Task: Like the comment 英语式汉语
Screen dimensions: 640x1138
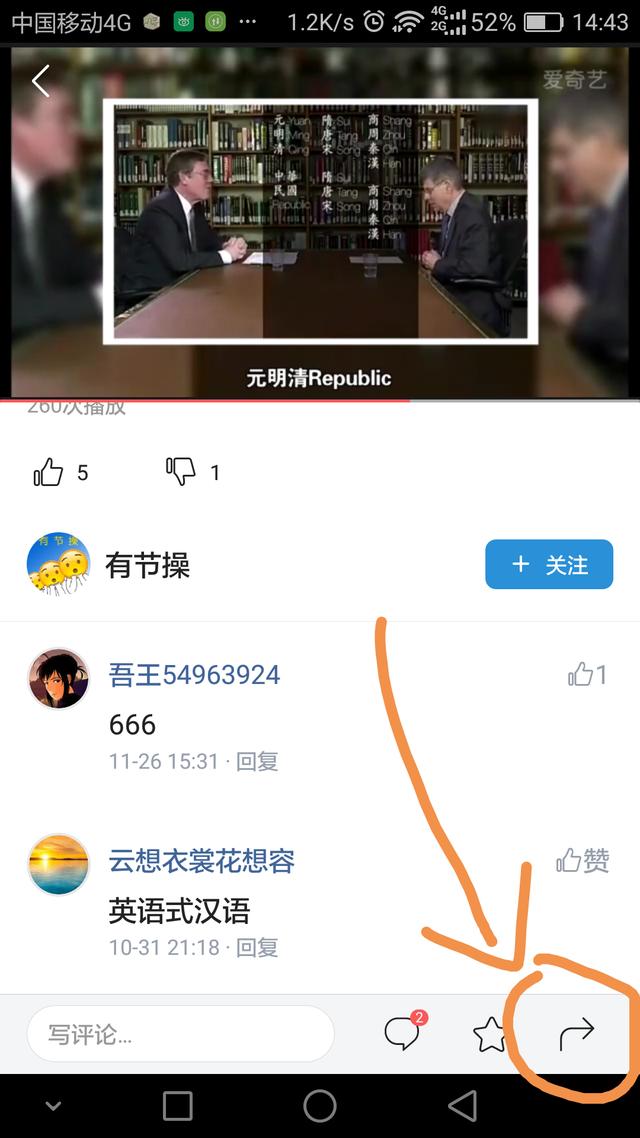Action: click(582, 860)
